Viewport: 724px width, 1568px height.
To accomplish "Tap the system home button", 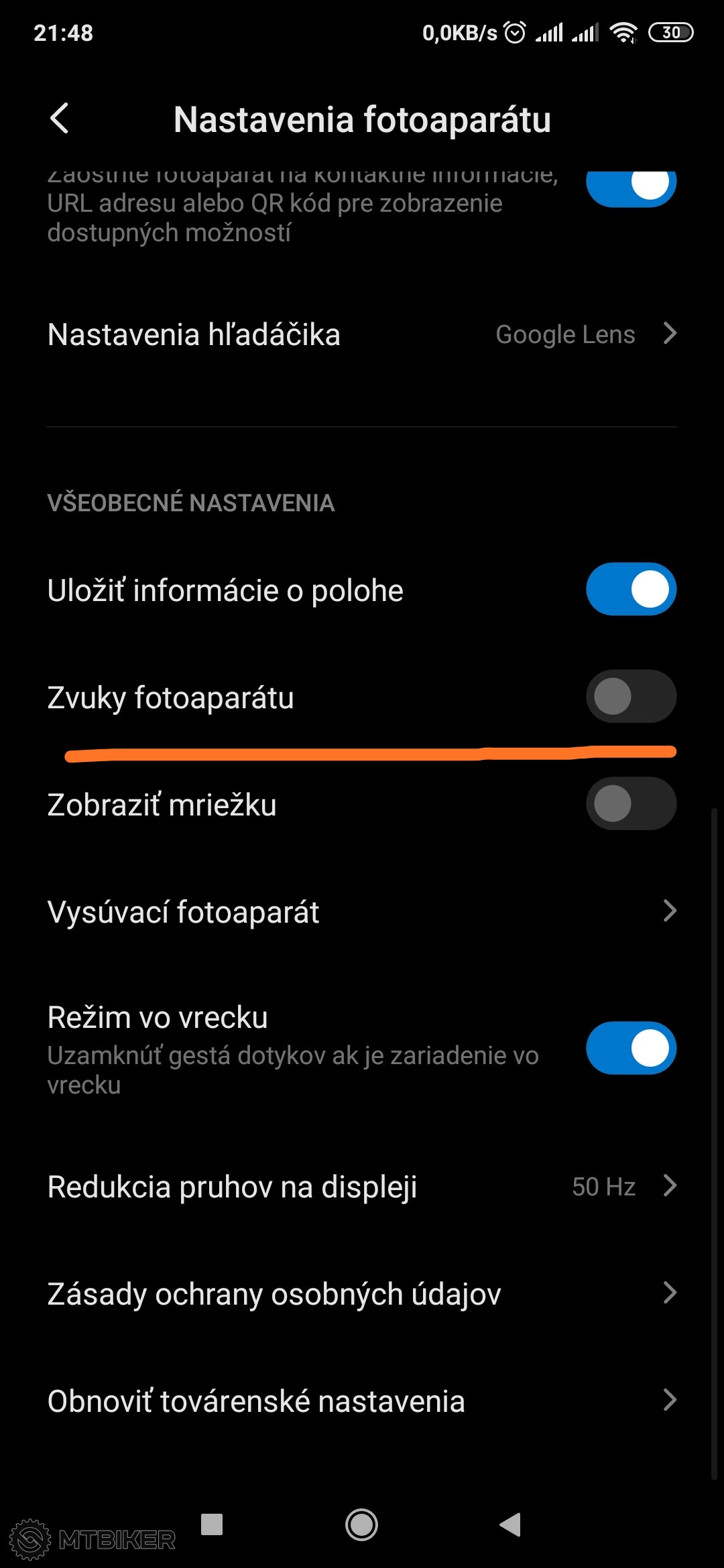I will [x=361, y=1525].
